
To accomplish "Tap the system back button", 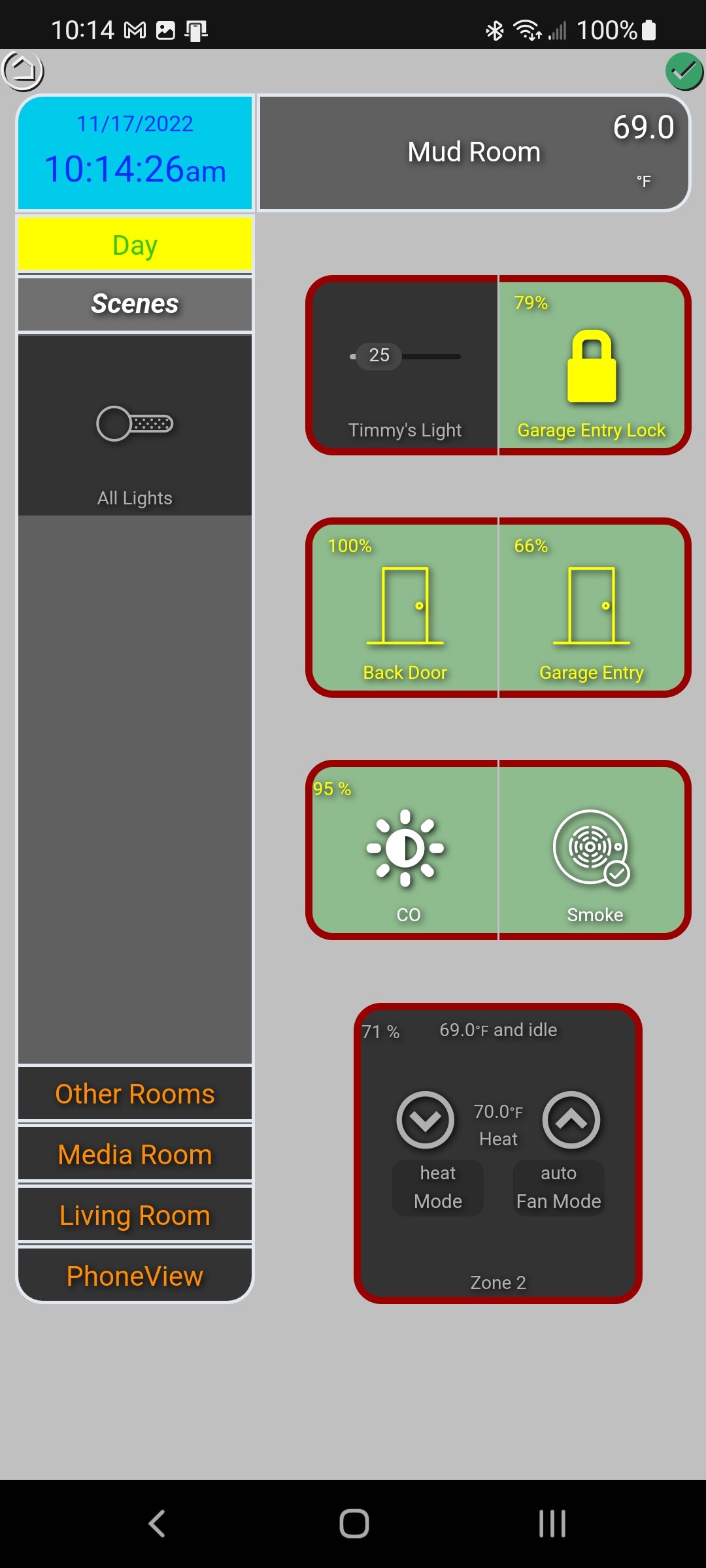I will 157,1524.
